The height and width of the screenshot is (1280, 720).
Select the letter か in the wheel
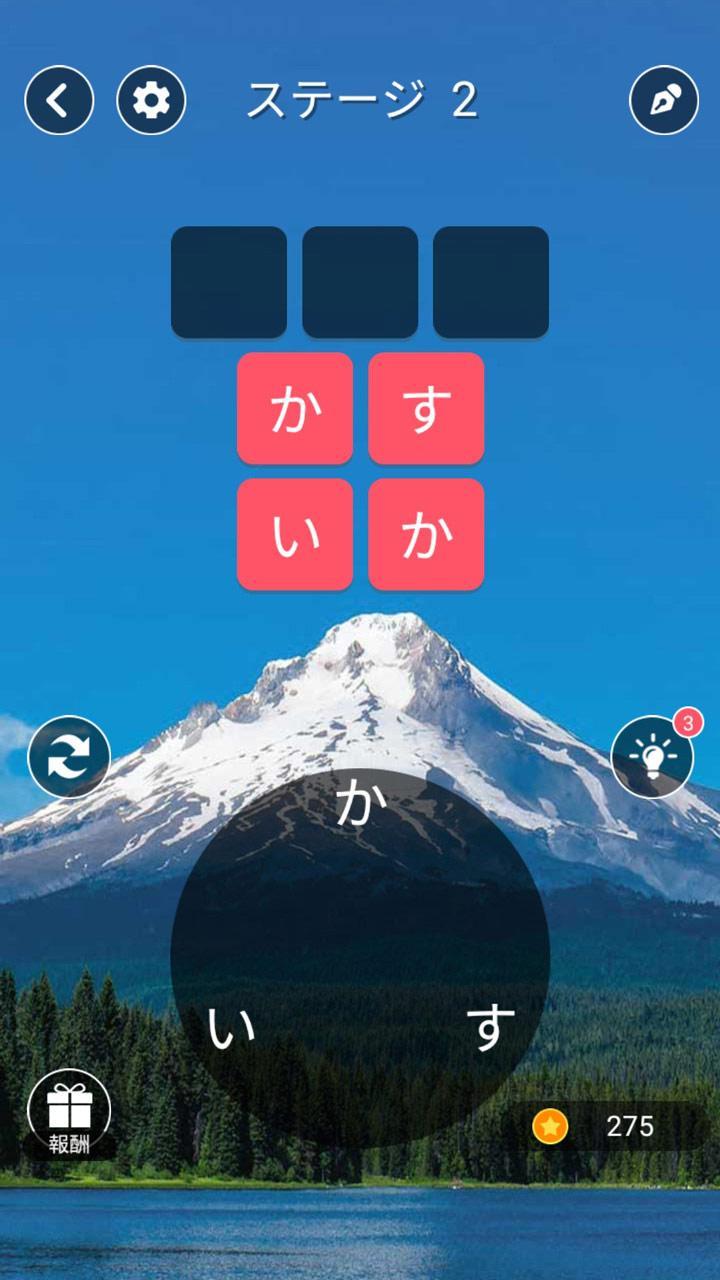[360, 804]
